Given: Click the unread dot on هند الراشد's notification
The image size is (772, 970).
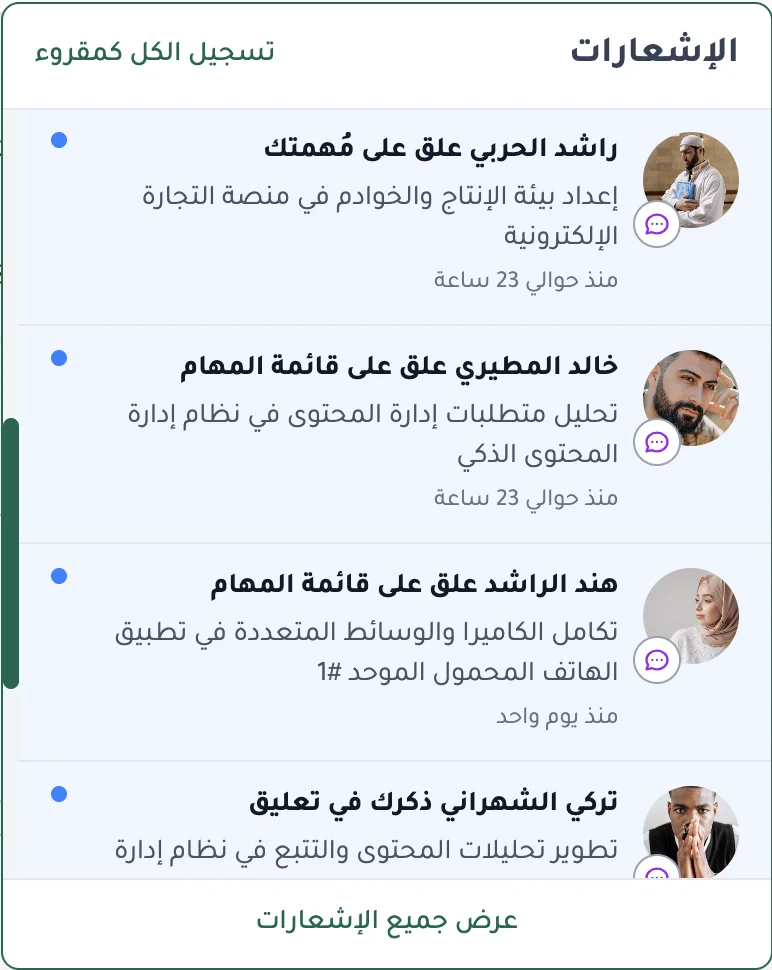Looking at the screenshot, I should click(60, 574).
